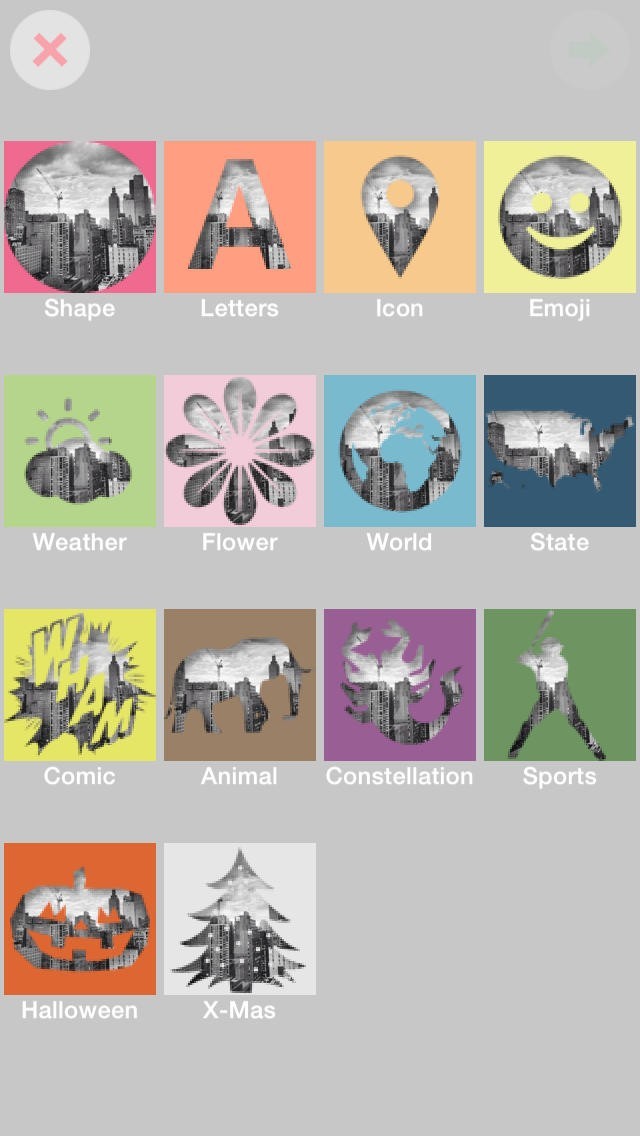Select the Letters category
This screenshot has width=640, height=1136.
click(x=240, y=217)
